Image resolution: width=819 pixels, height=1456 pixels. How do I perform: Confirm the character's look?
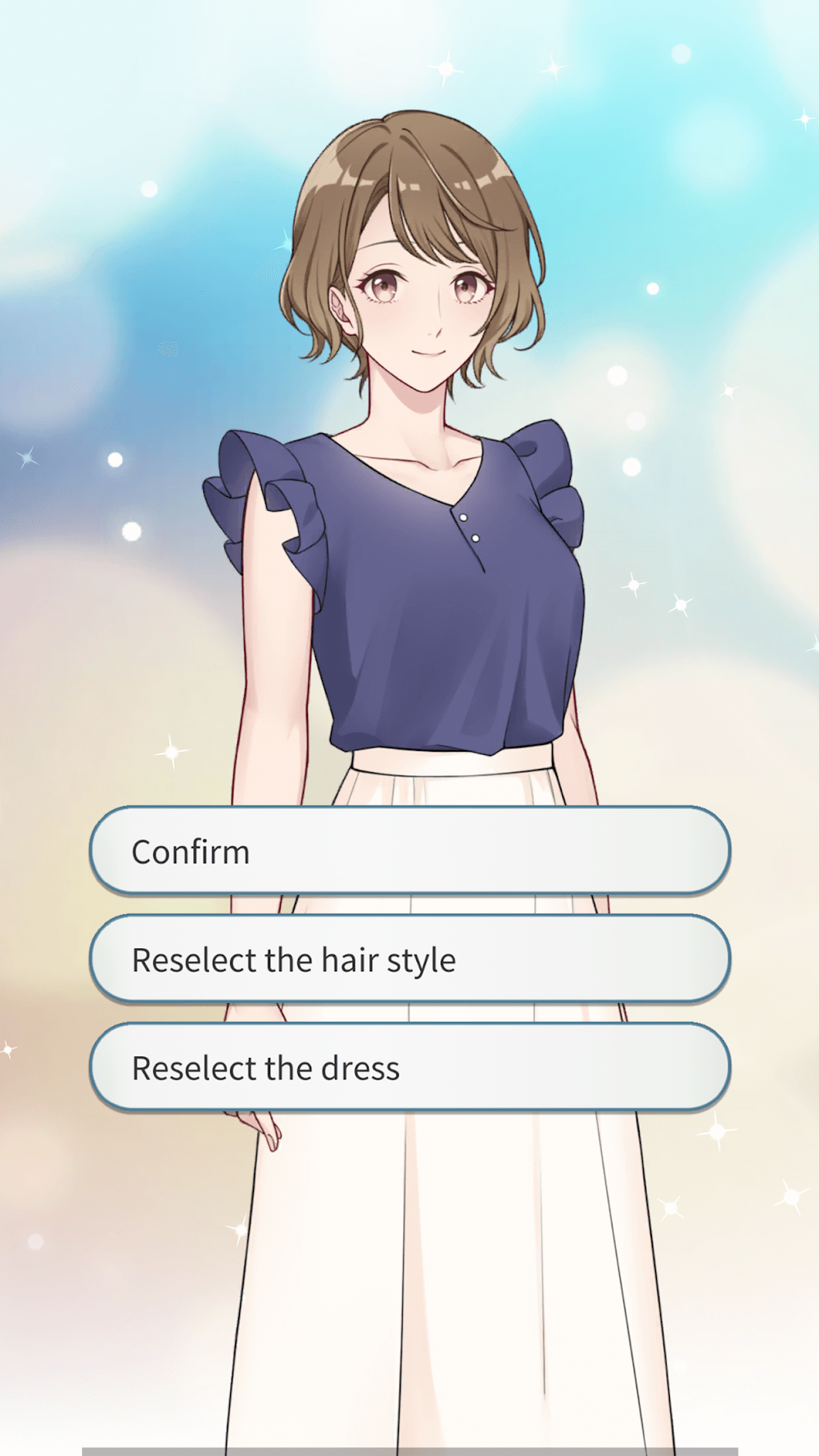click(x=409, y=851)
